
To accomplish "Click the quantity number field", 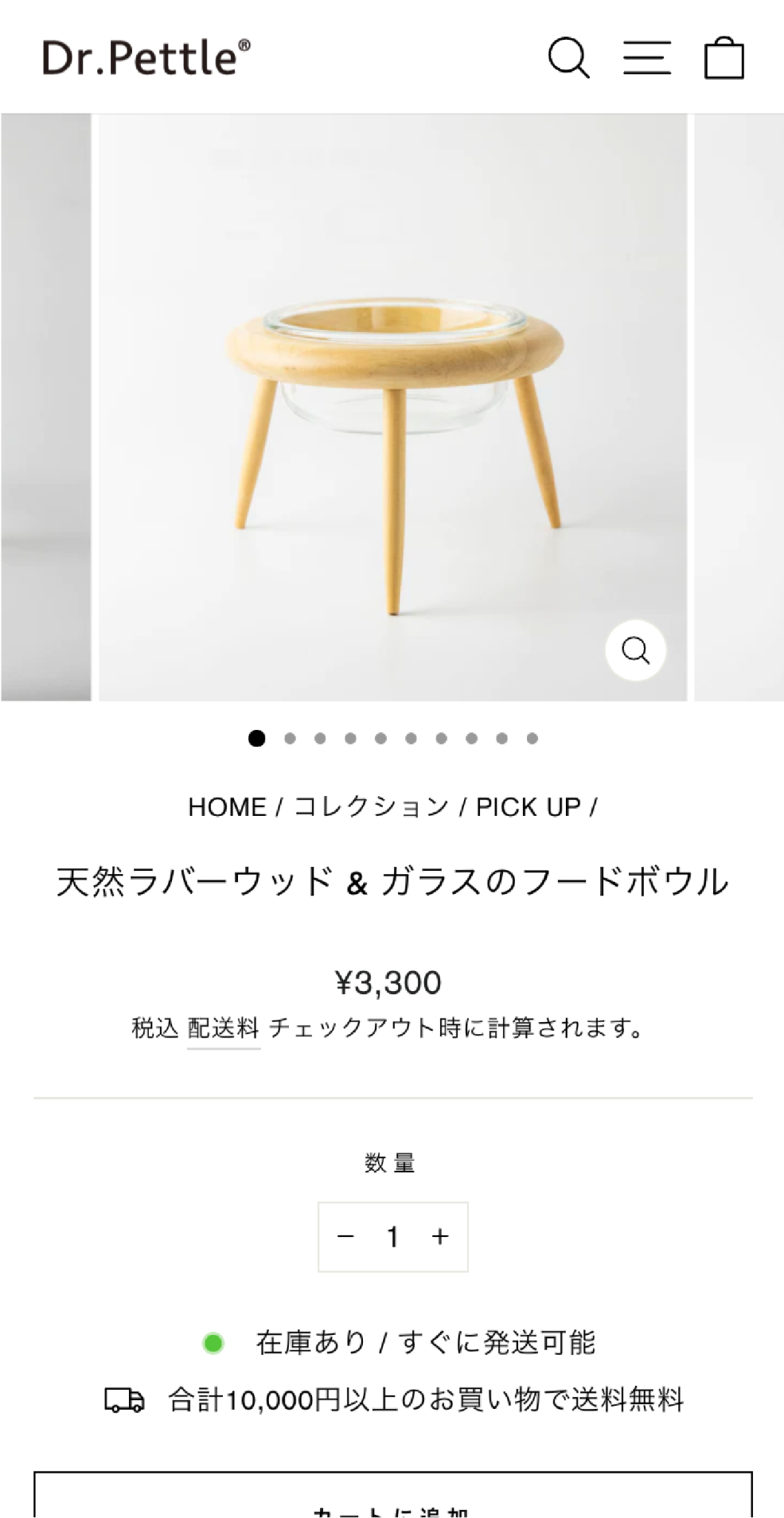I will (x=392, y=1236).
